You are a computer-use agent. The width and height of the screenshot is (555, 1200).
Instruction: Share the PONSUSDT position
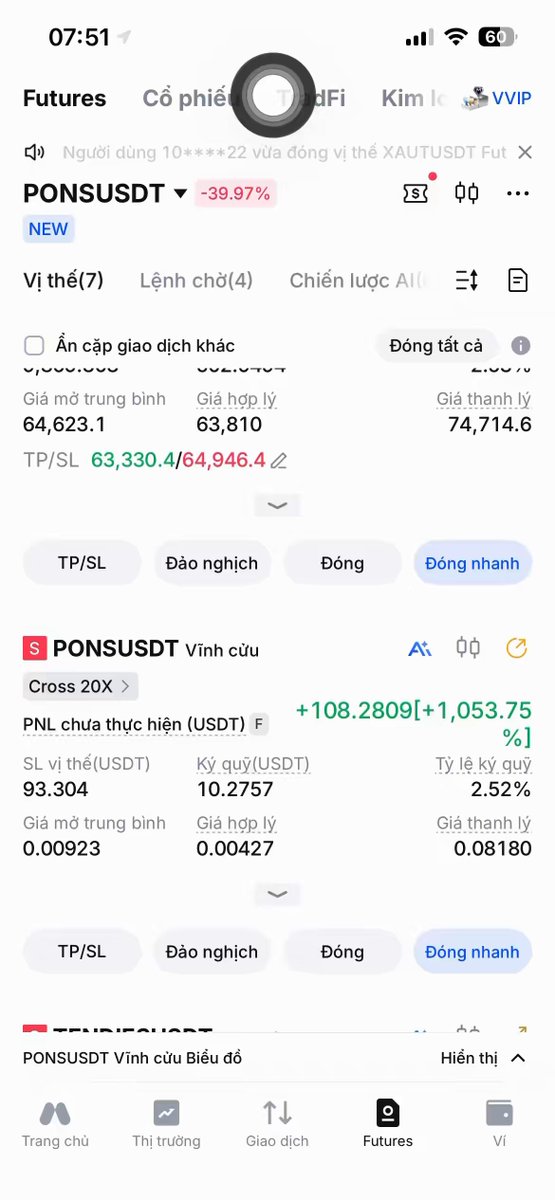click(516, 648)
